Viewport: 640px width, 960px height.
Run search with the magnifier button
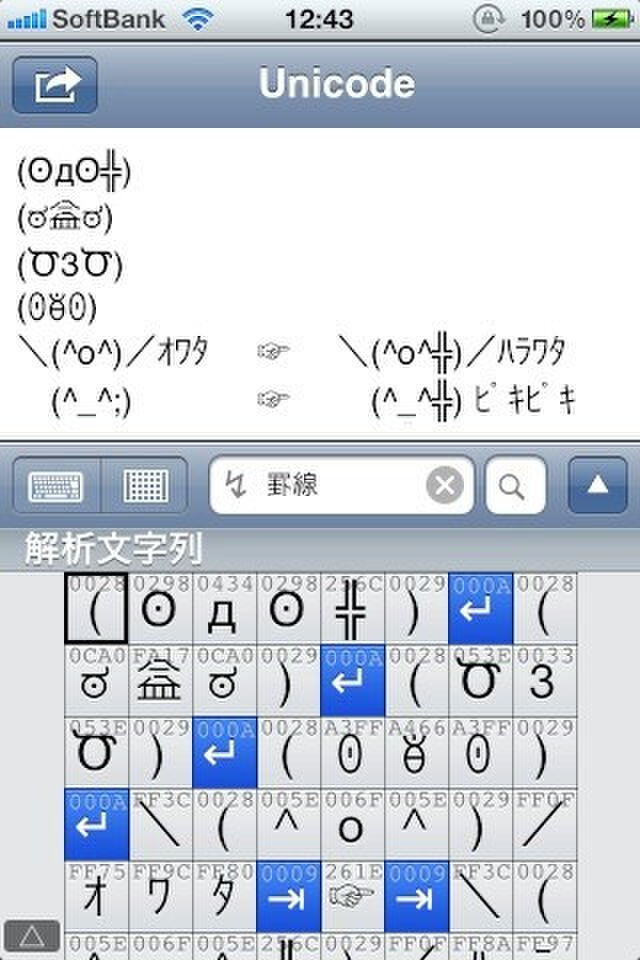tap(515, 486)
